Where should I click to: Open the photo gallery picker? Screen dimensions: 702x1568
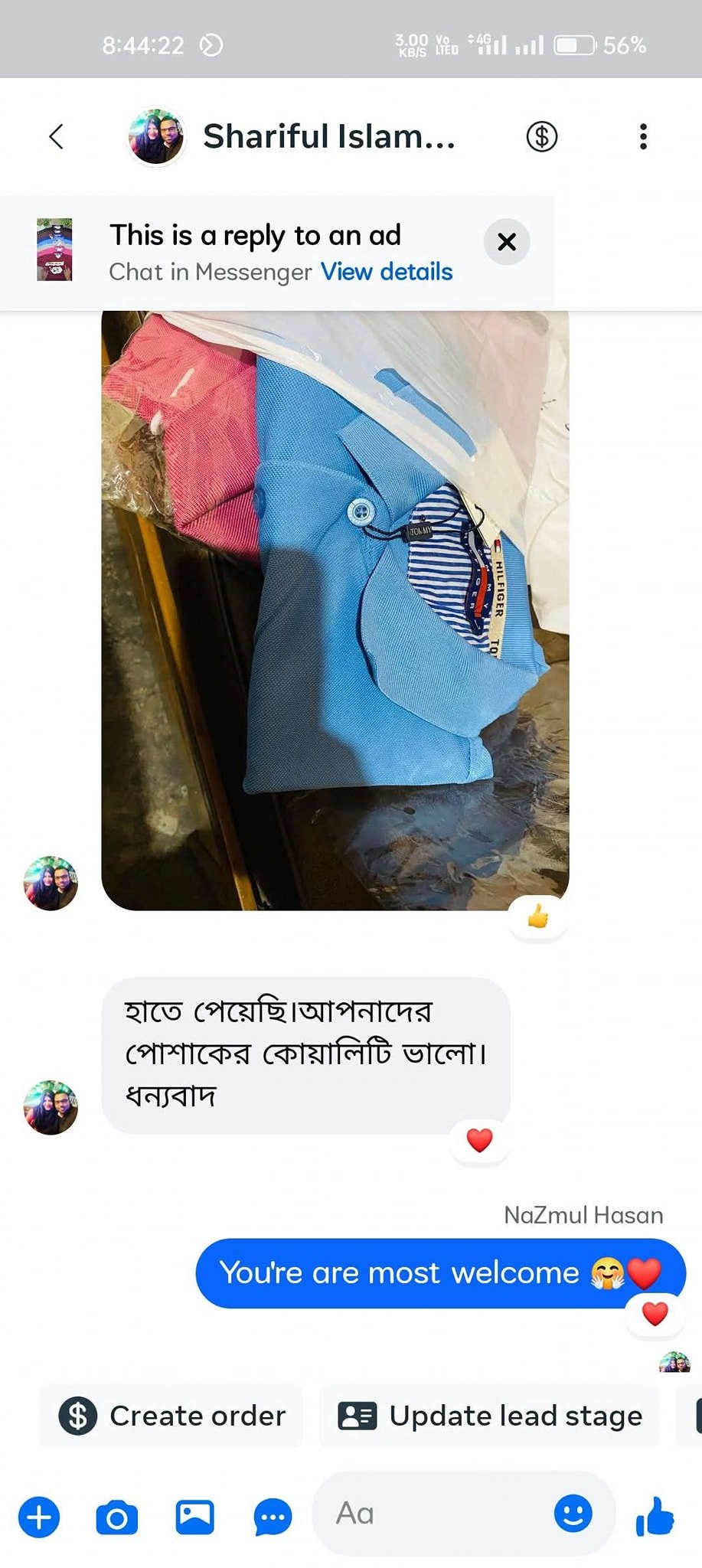click(x=195, y=1517)
